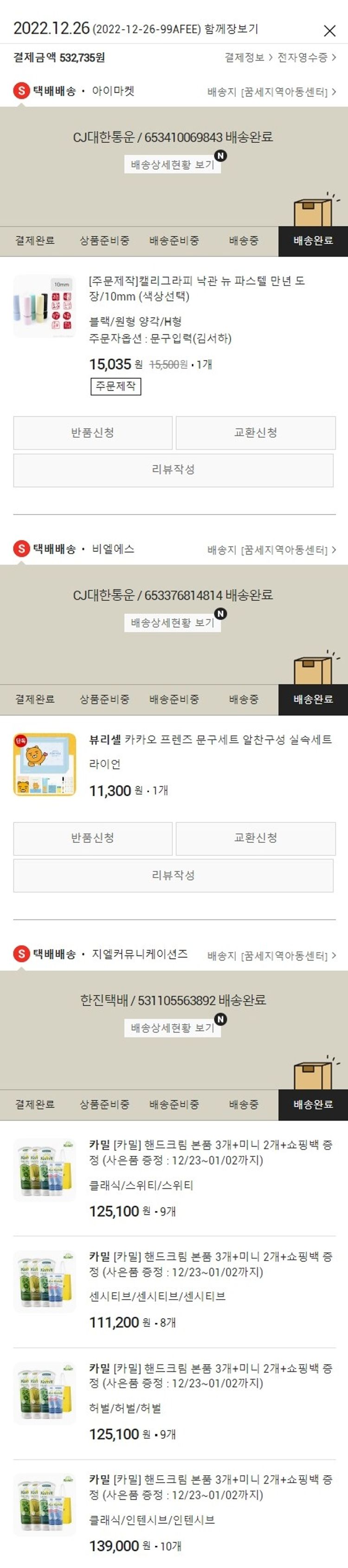Open delivery address for 아이마켓 order
This screenshot has width=348, height=1568.
click(x=271, y=92)
